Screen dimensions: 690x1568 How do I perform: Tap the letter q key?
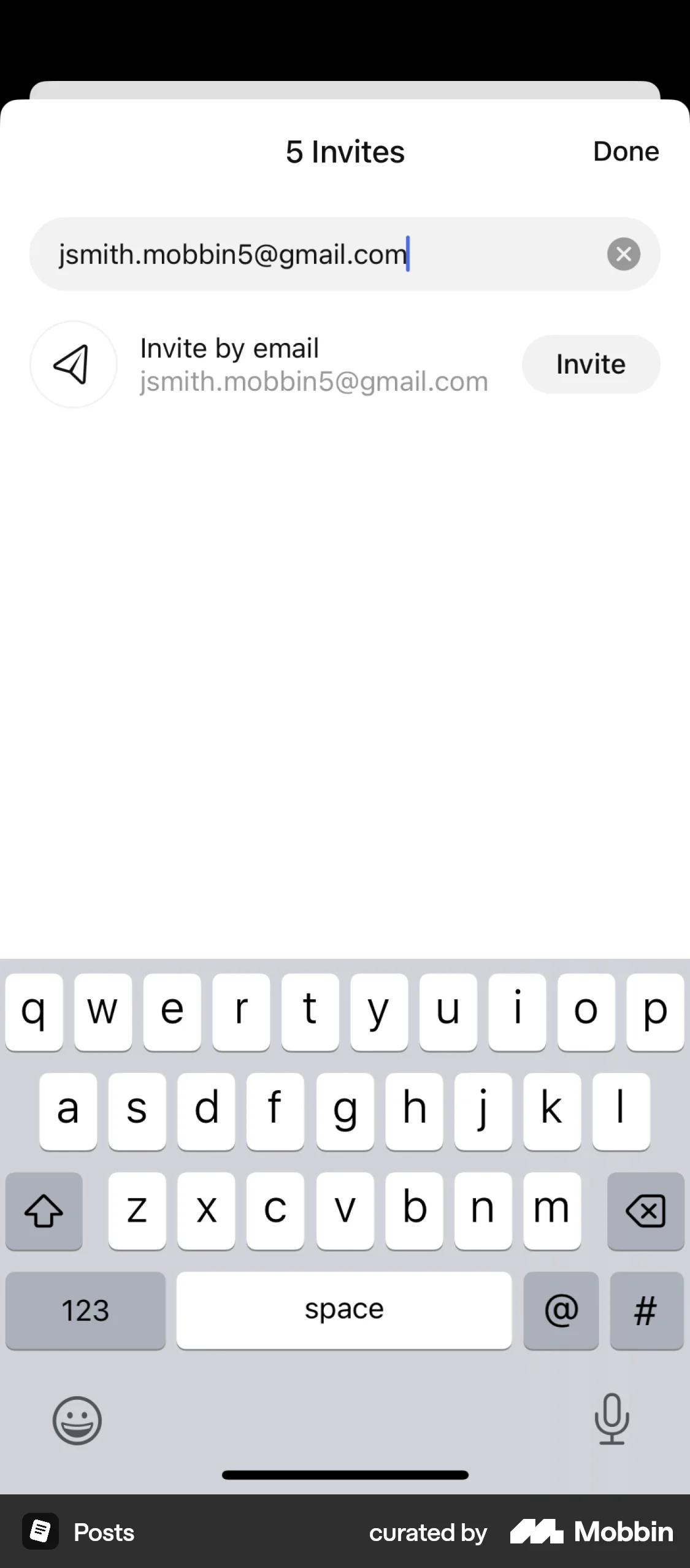pos(34,1012)
